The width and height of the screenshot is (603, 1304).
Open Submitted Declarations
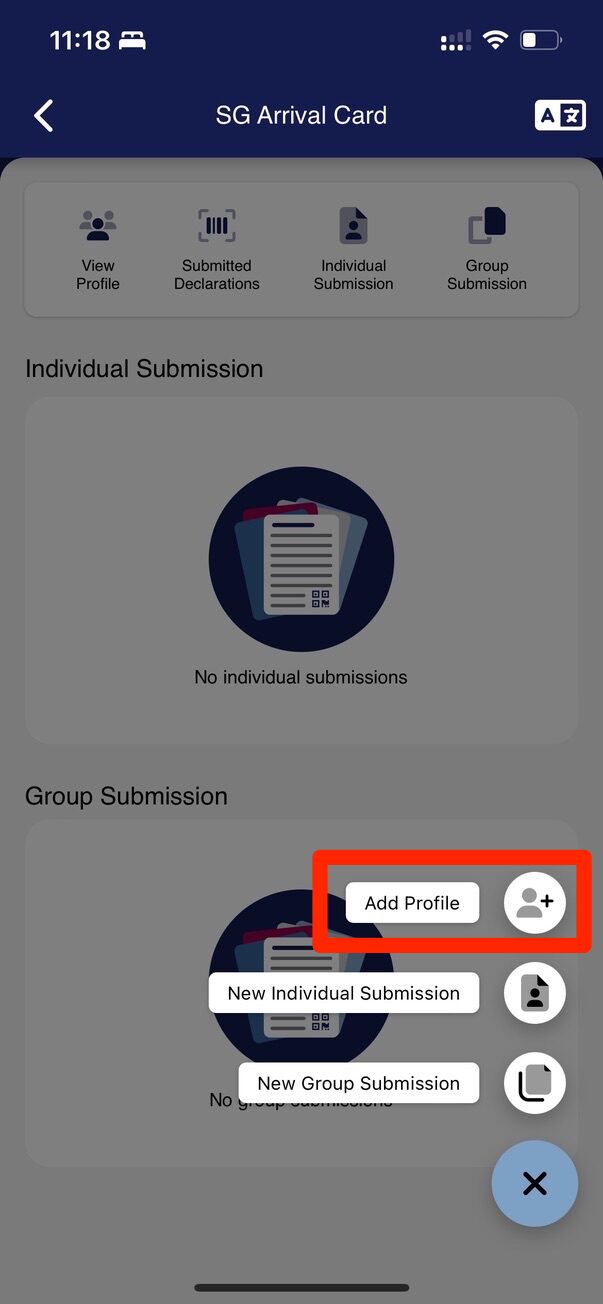[x=217, y=249]
